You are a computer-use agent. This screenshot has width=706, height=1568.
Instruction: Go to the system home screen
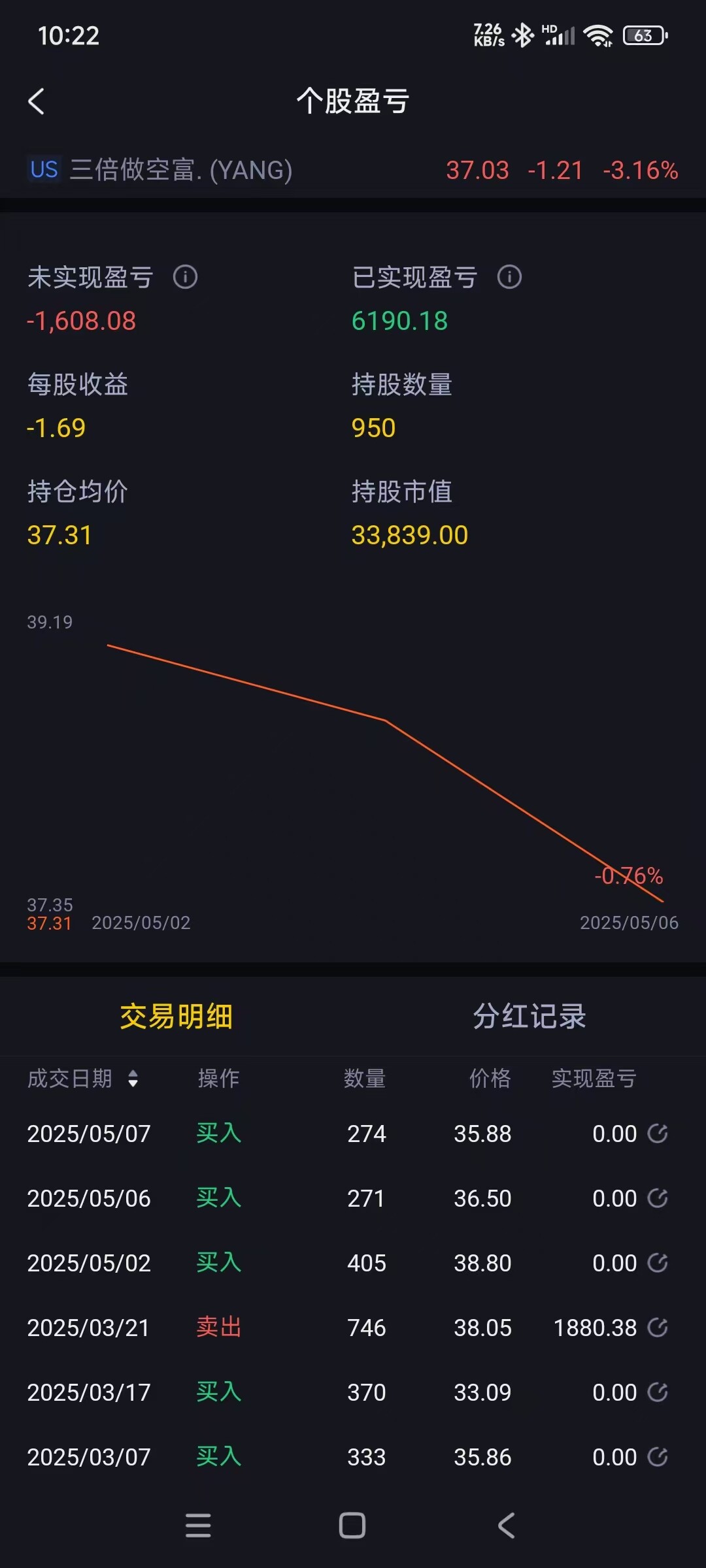(352, 1526)
